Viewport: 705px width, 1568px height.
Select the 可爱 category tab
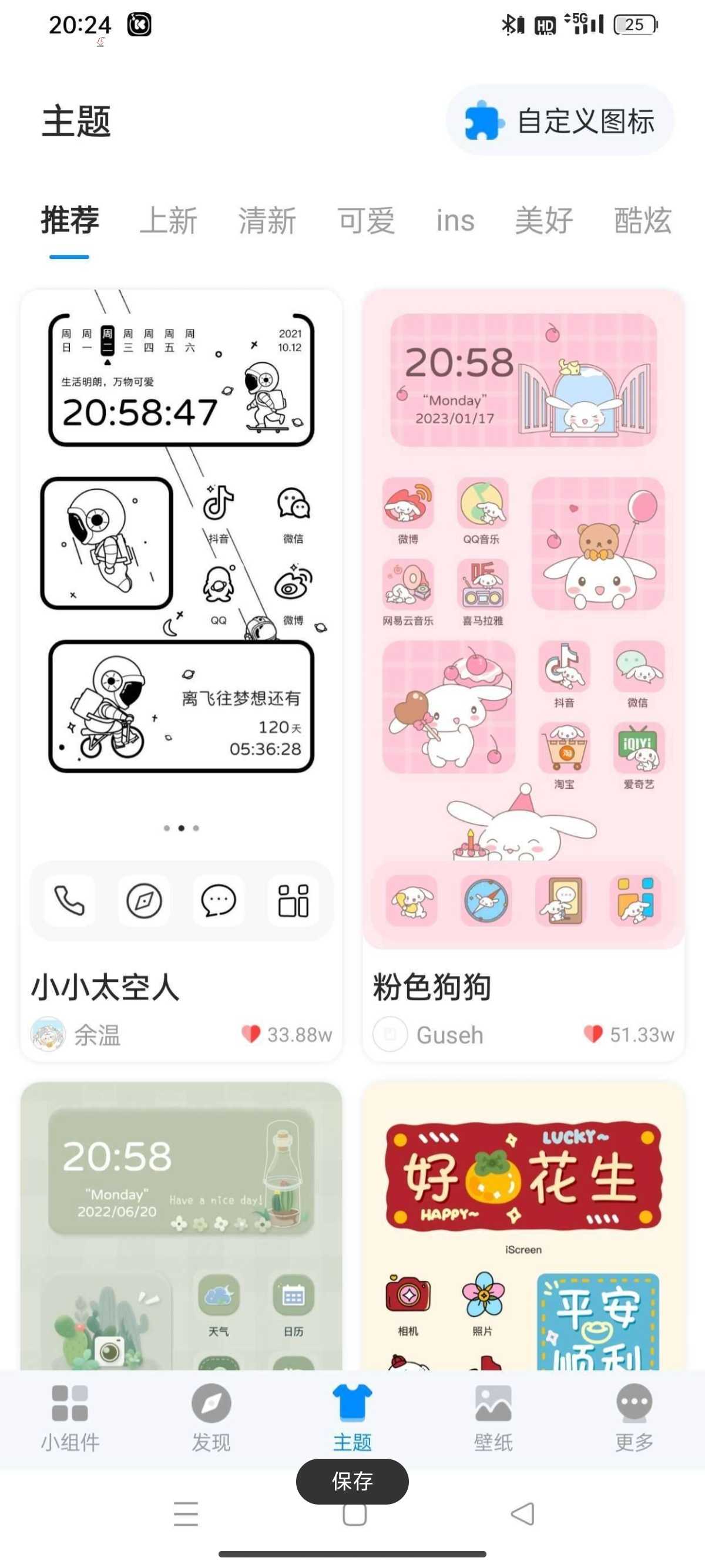[366, 220]
